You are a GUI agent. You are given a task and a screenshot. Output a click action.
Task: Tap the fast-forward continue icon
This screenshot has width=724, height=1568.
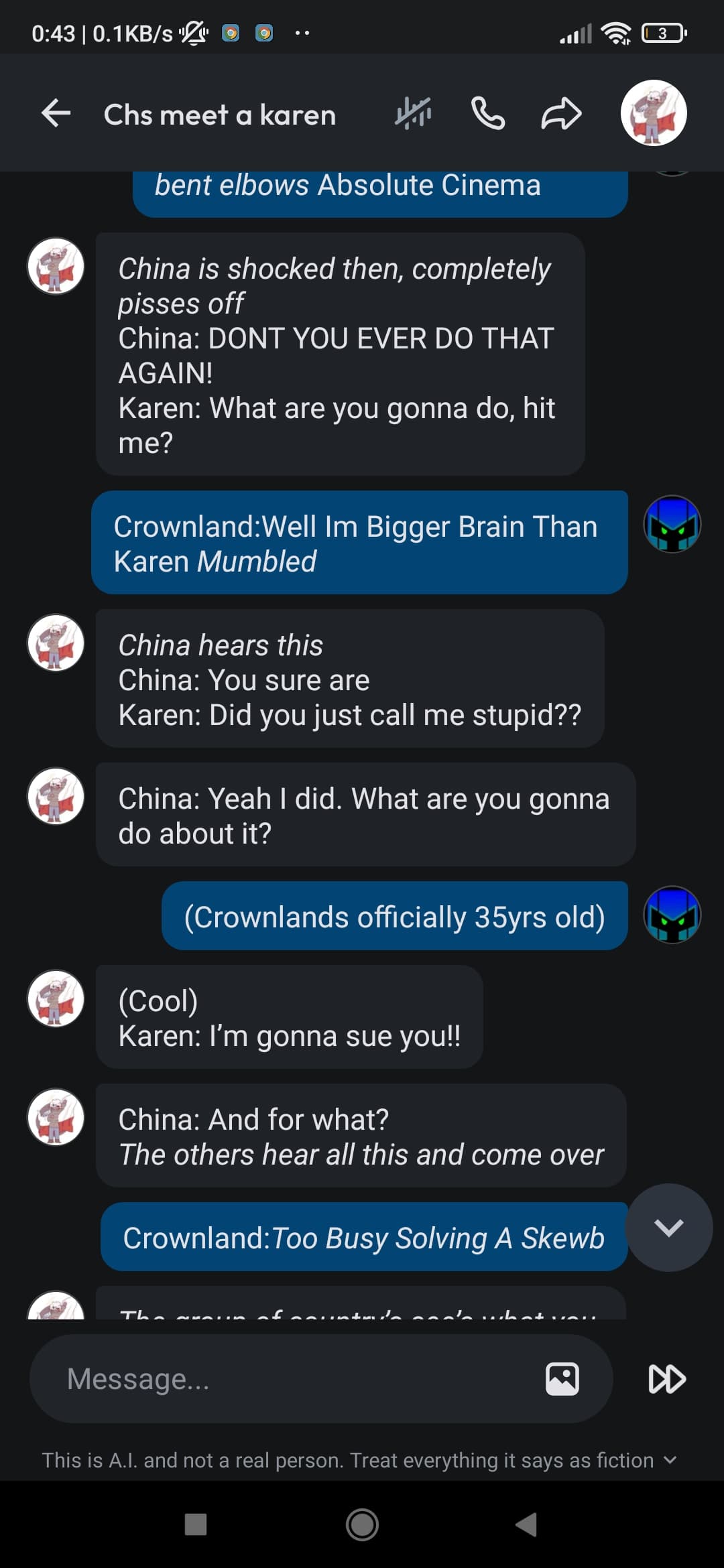pyautogui.click(x=667, y=1379)
